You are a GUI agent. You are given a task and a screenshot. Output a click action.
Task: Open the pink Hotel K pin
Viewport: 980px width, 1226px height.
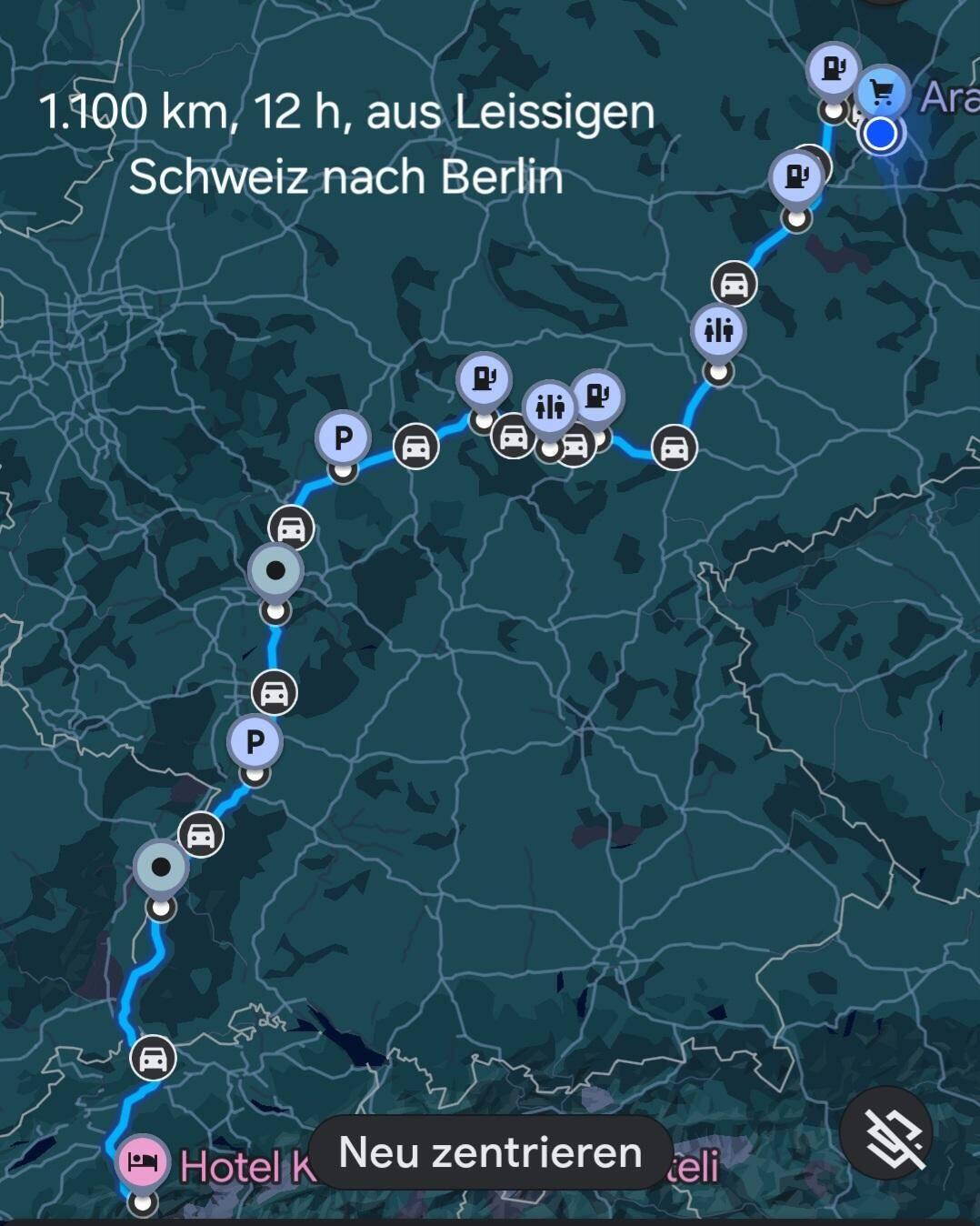click(144, 1161)
